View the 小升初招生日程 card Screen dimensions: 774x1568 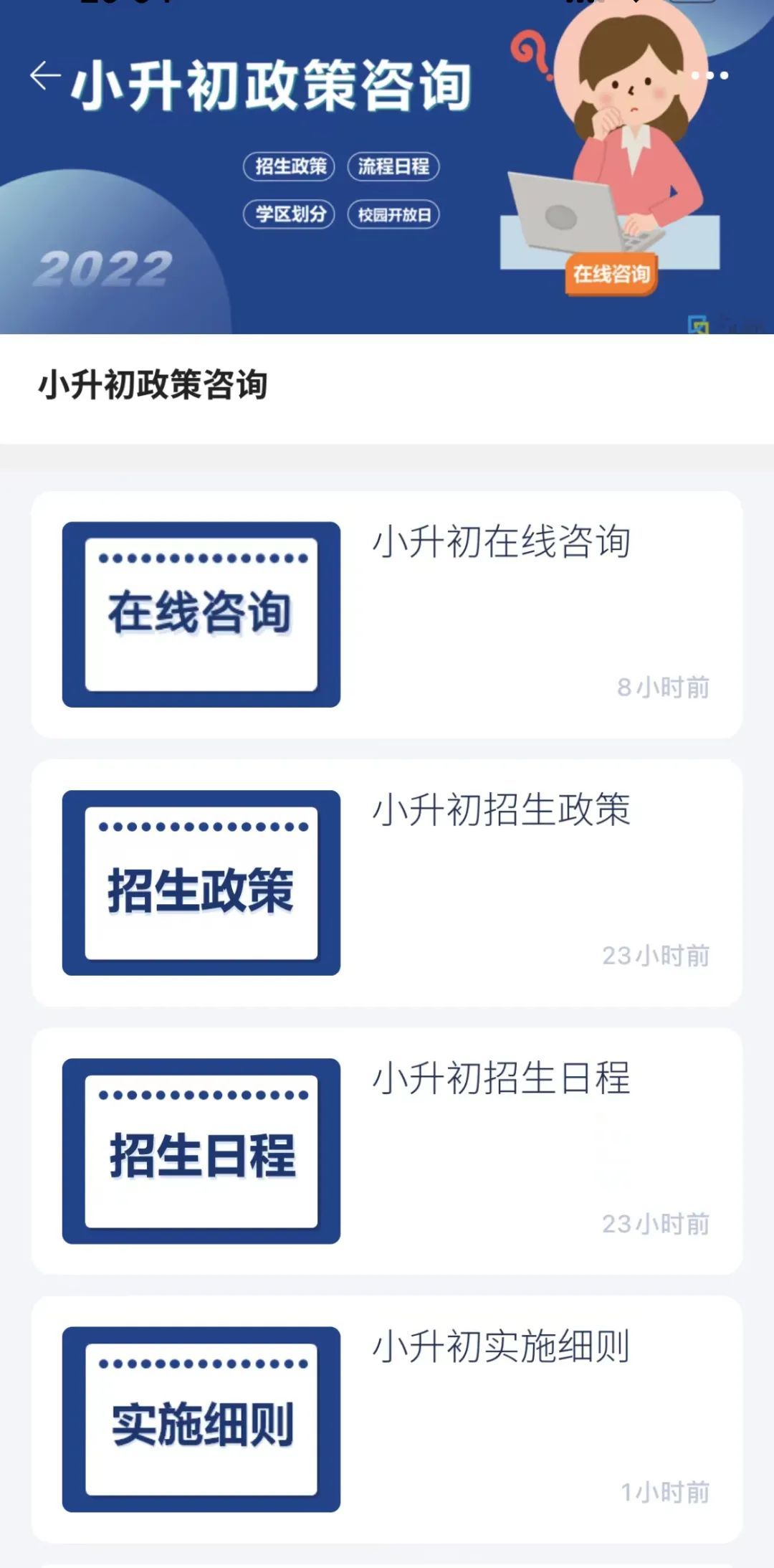pyautogui.click(x=387, y=1151)
